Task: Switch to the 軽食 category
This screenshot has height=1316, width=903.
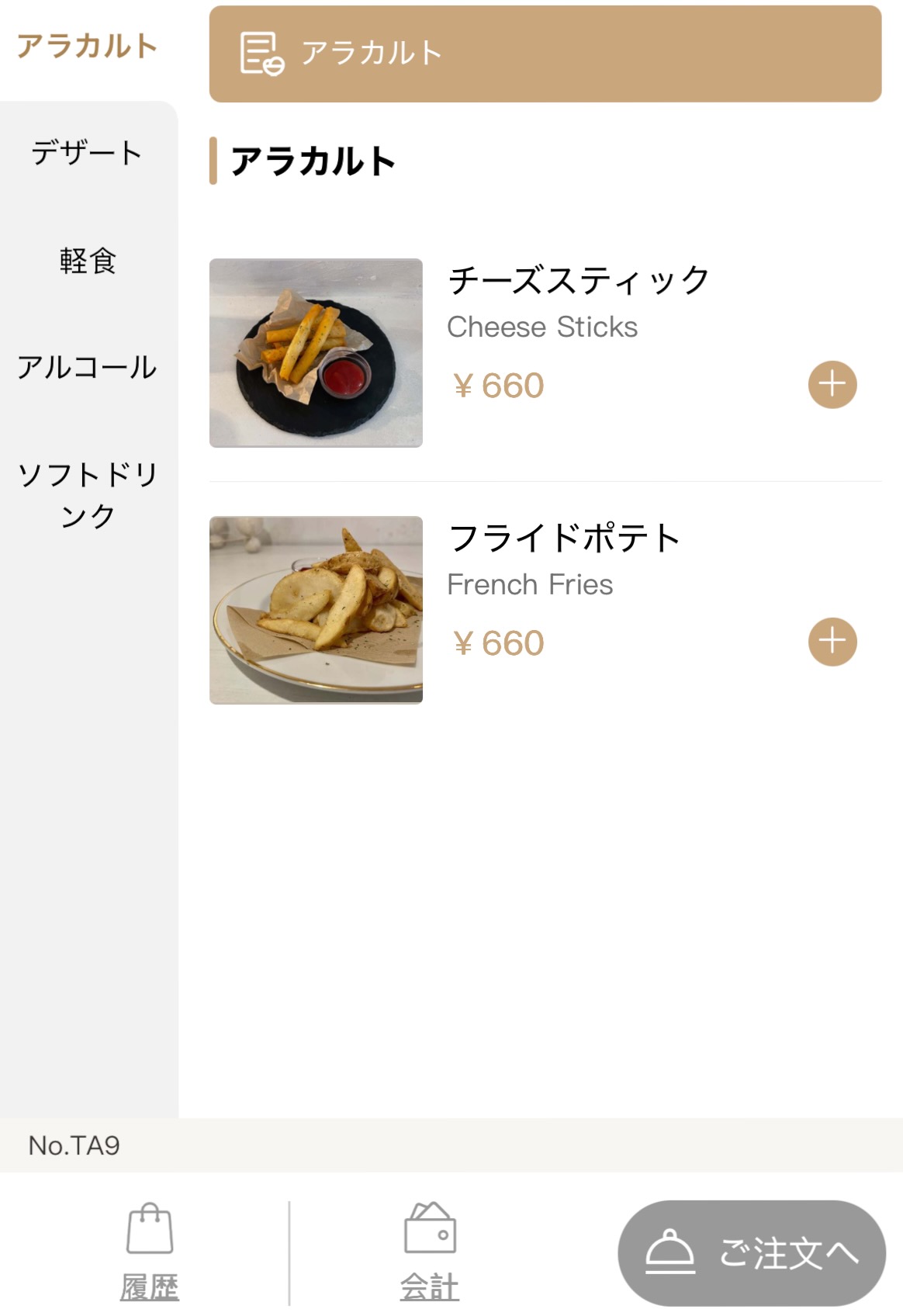Action: (x=87, y=261)
